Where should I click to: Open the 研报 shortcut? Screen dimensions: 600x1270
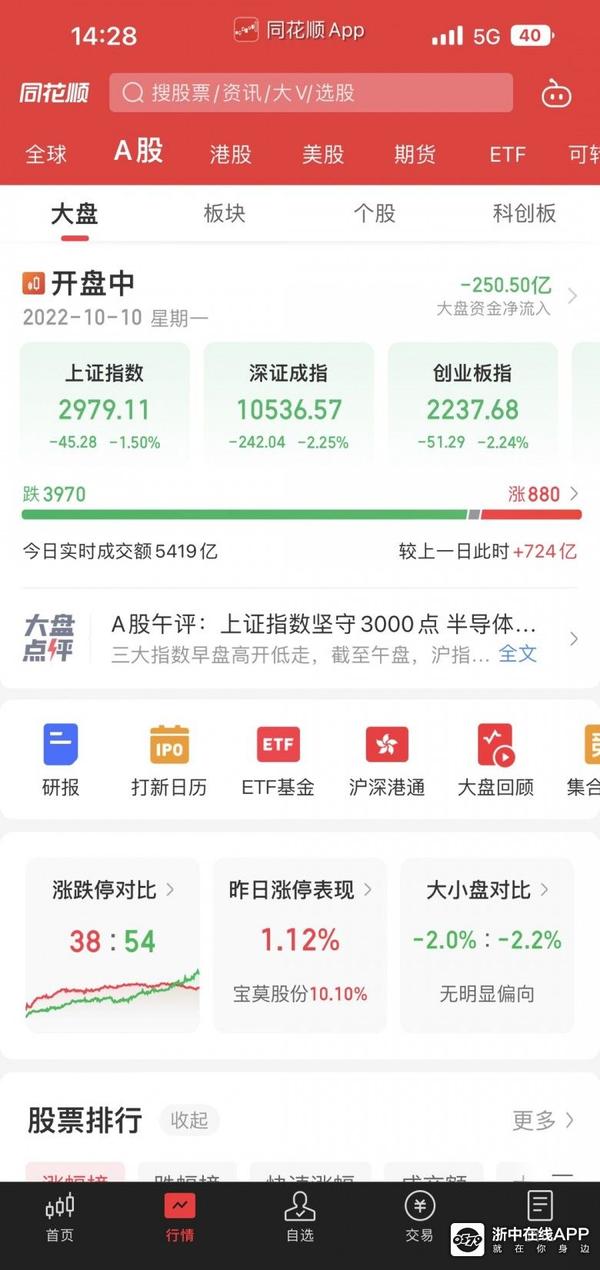point(61,760)
